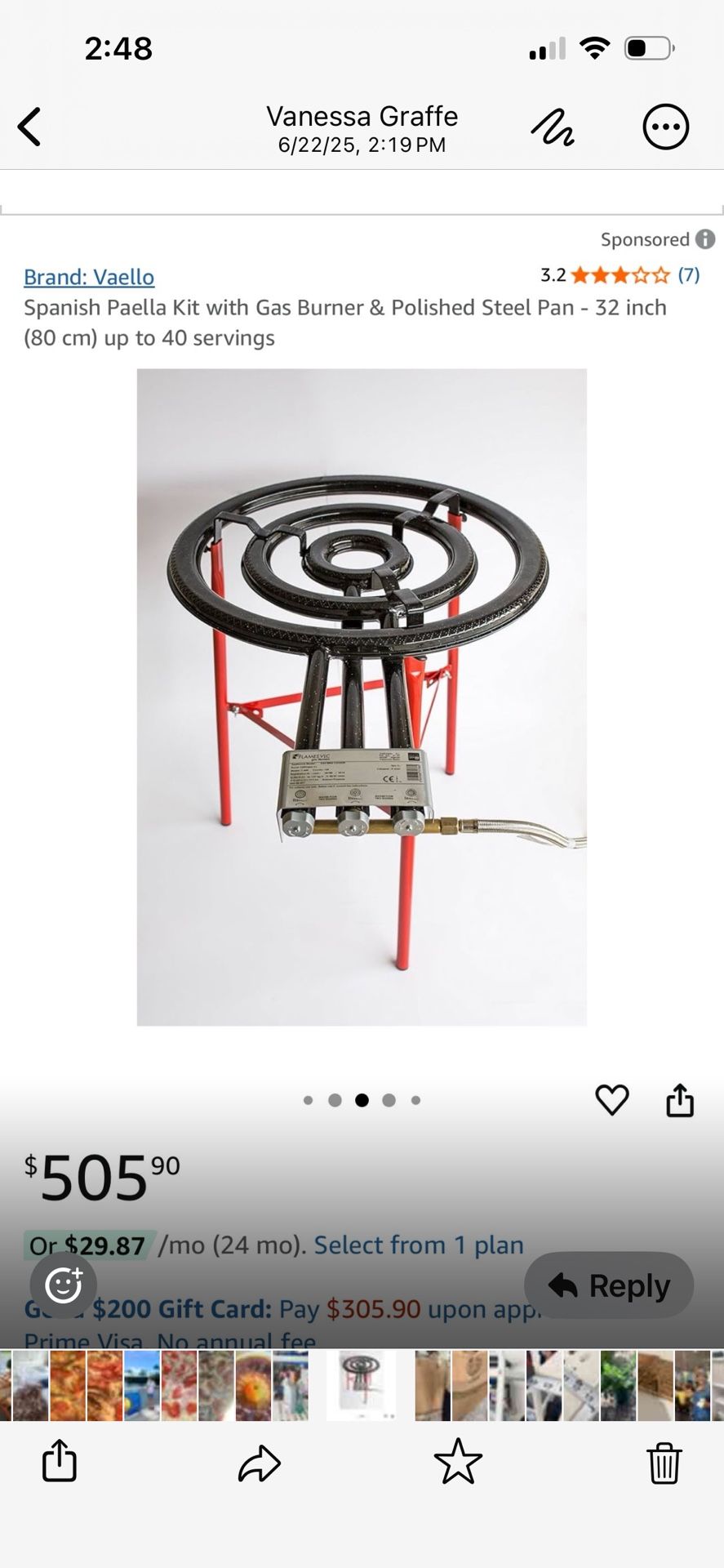Tap the forward arrow icon
Viewport: 724px width, 1568px height.
(259, 1463)
